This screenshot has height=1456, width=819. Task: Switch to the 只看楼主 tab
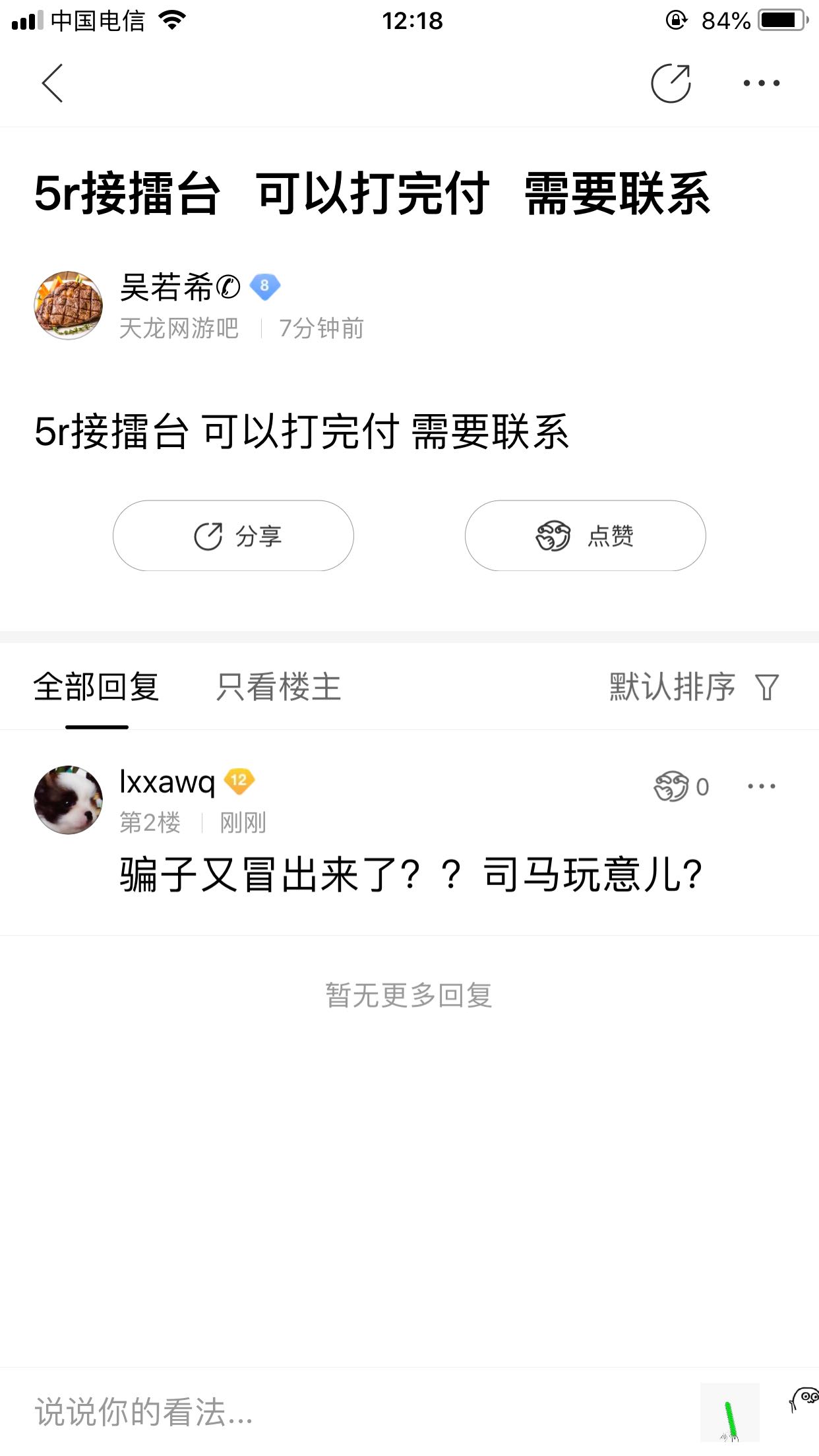278,687
